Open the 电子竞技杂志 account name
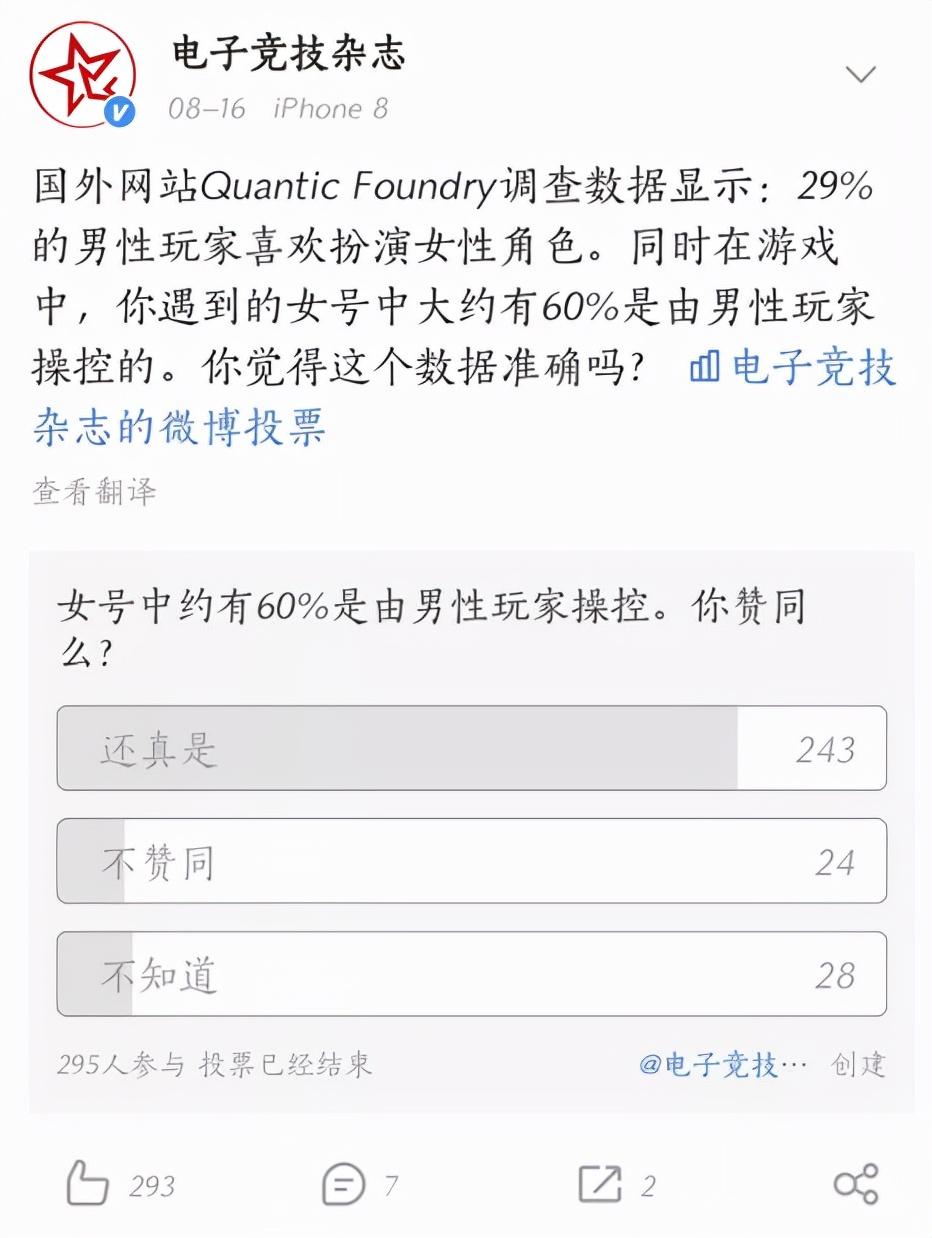This screenshot has height=1238, width=932. coord(290,54)
